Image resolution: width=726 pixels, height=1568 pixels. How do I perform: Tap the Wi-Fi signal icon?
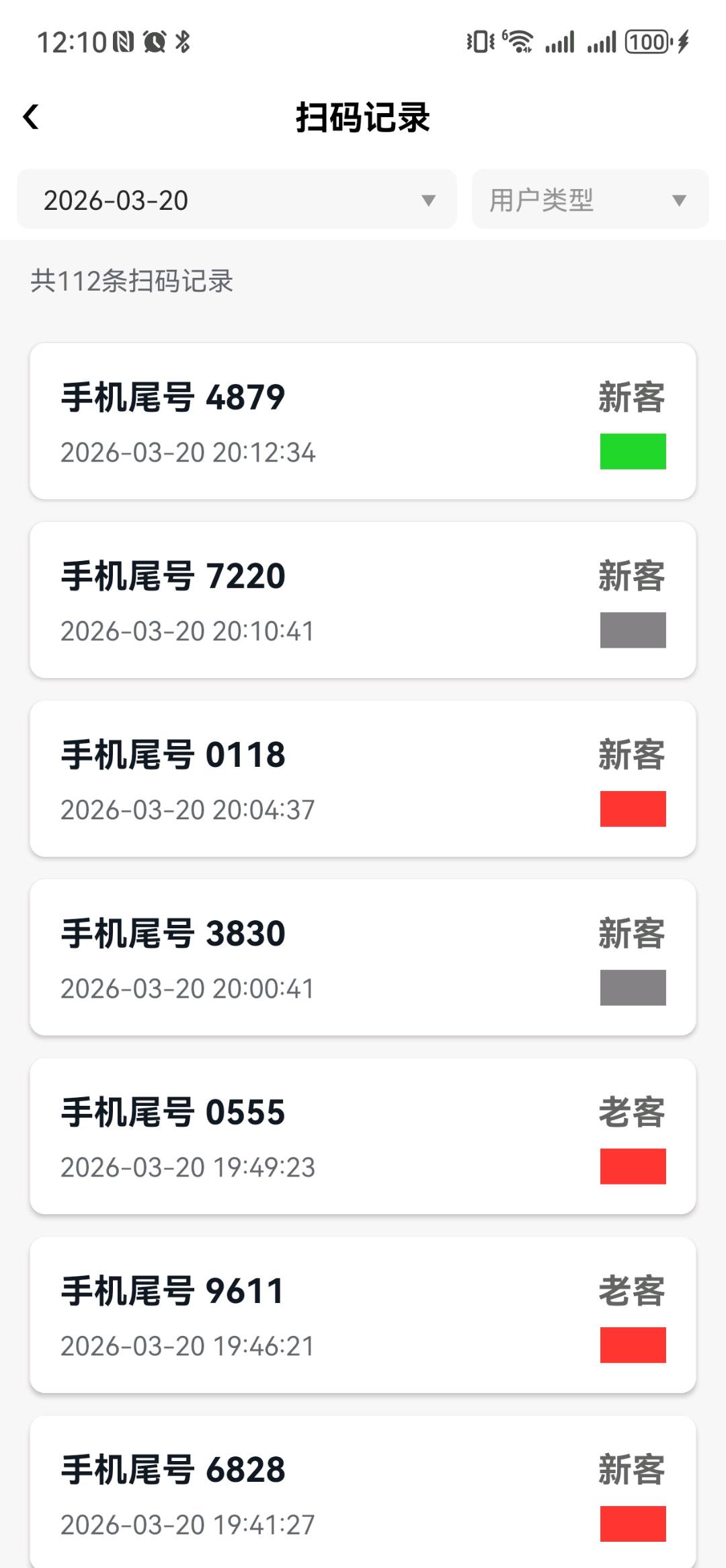click(519, 40)
